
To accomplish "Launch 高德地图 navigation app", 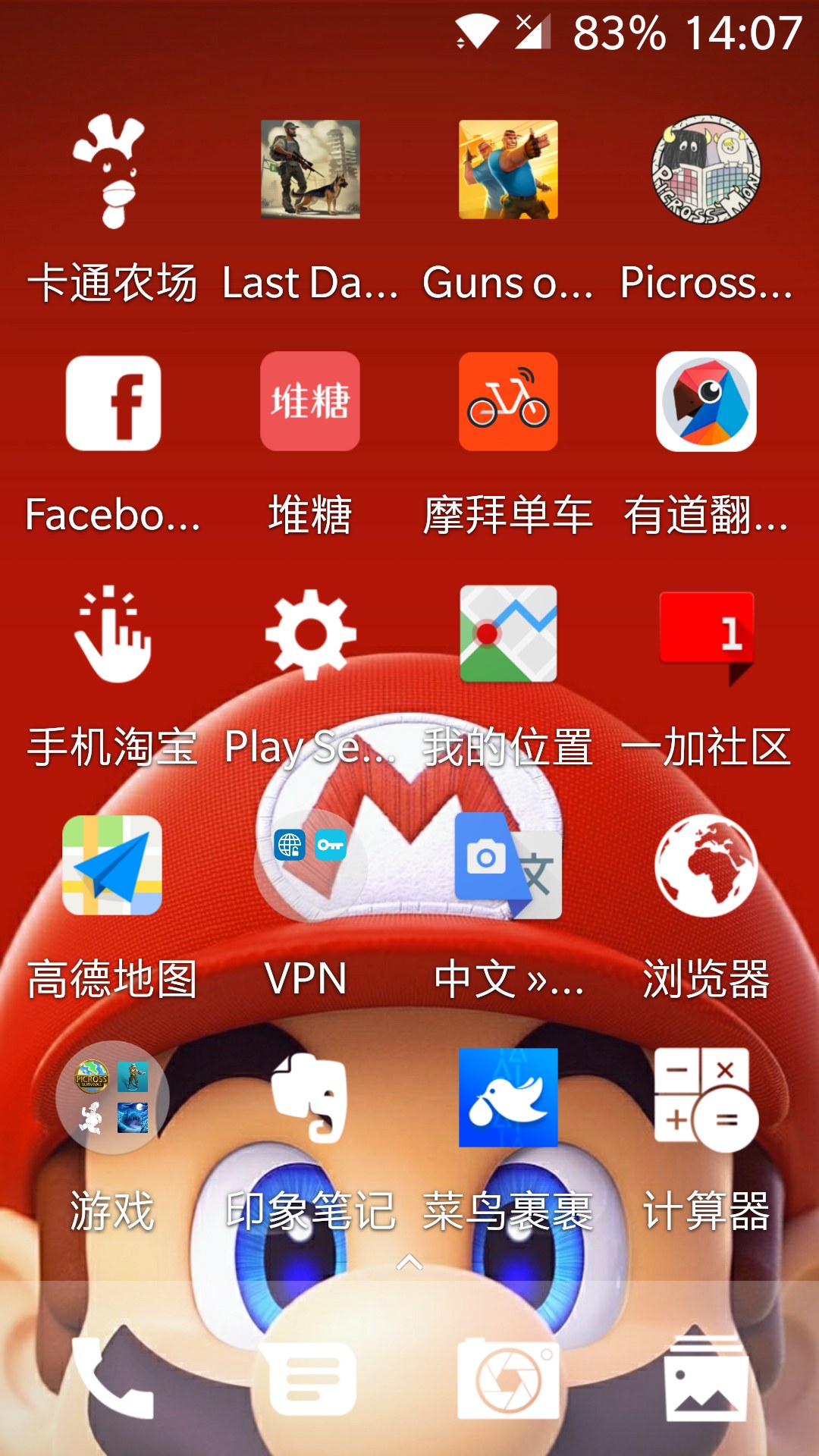I will (112, 866).
